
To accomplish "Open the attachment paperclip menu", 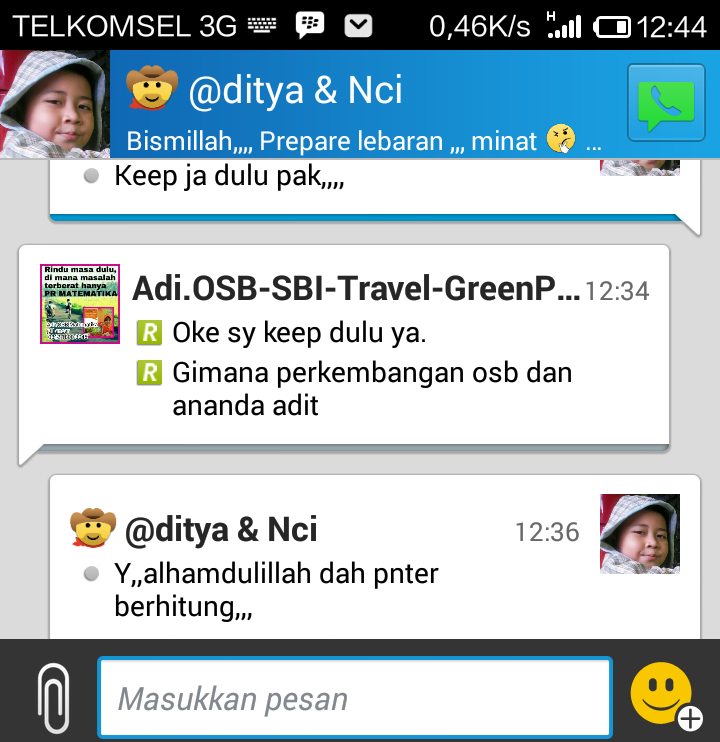I will click(53, 698).
